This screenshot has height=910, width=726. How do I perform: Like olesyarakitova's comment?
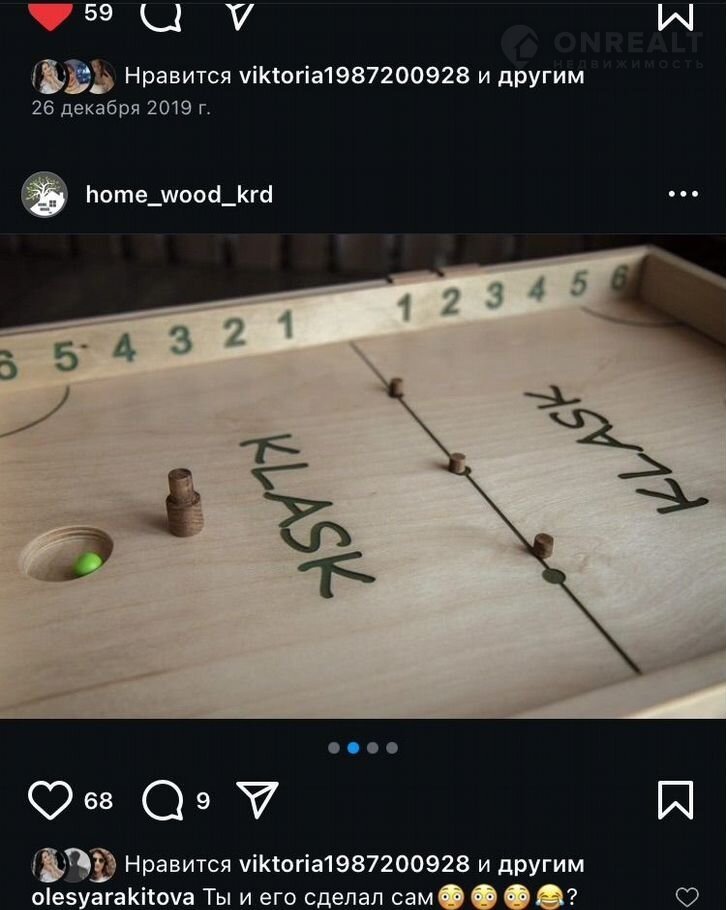click(687, 897)
